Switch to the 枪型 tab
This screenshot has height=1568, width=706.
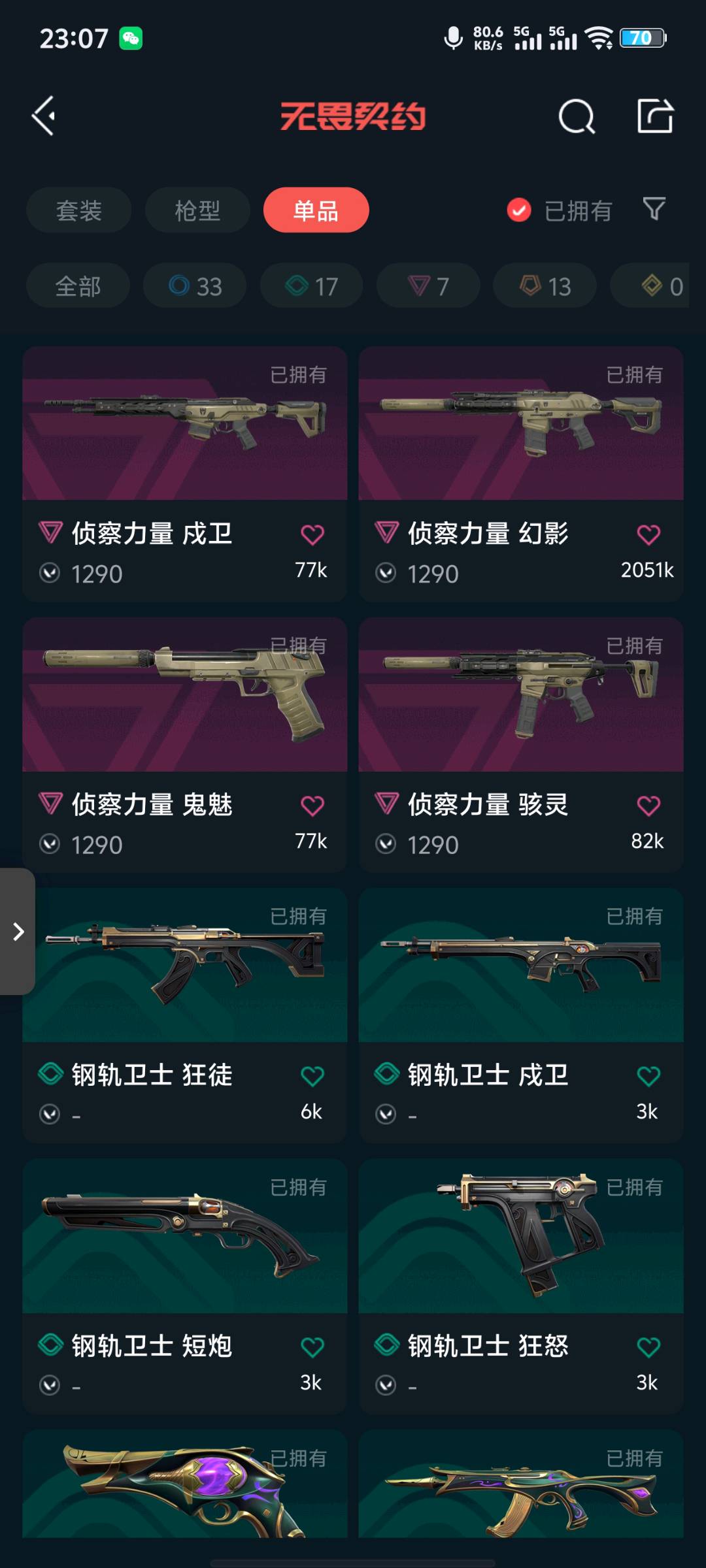click(197, 210)
